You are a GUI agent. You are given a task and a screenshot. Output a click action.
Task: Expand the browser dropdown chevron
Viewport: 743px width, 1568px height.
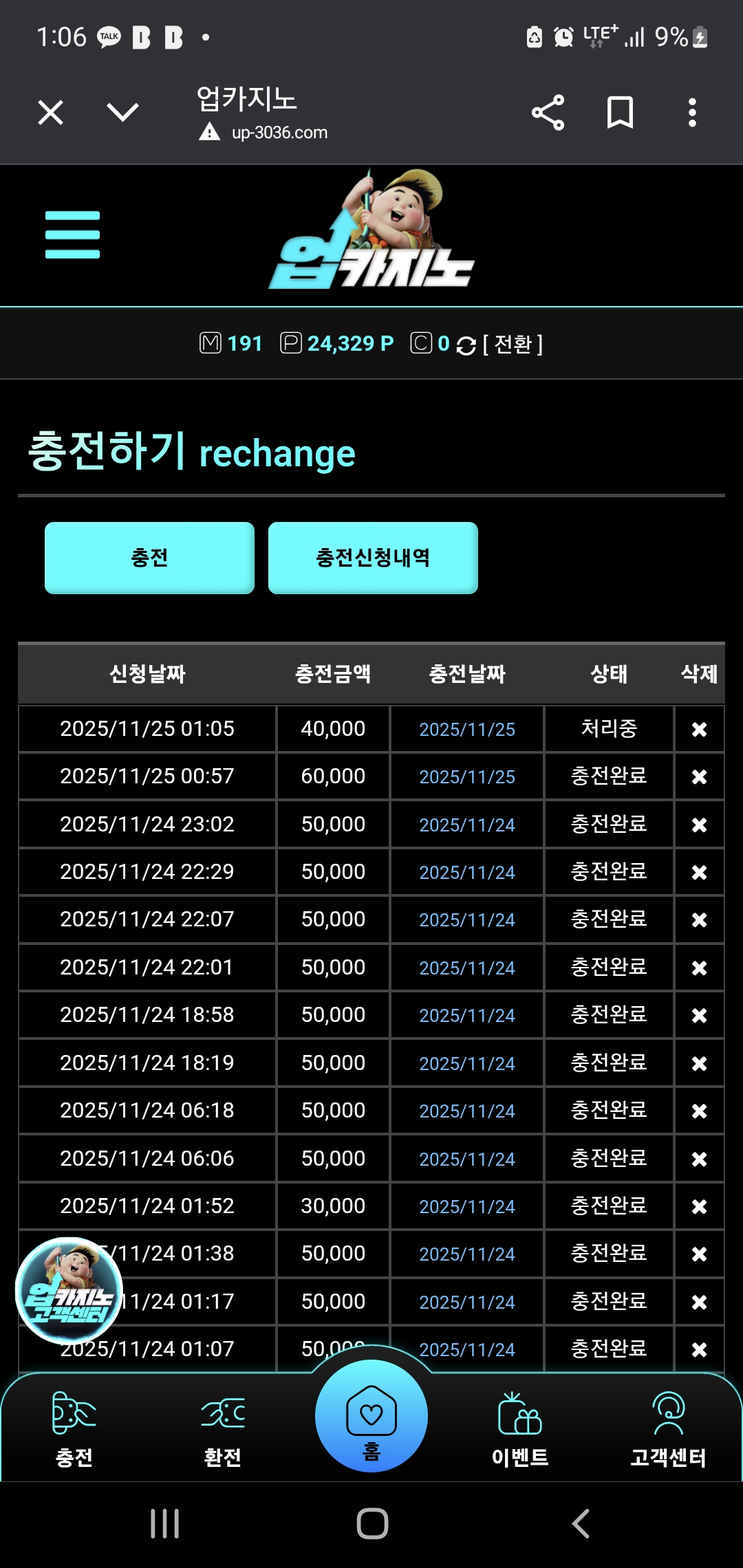(x=123, y=112)
